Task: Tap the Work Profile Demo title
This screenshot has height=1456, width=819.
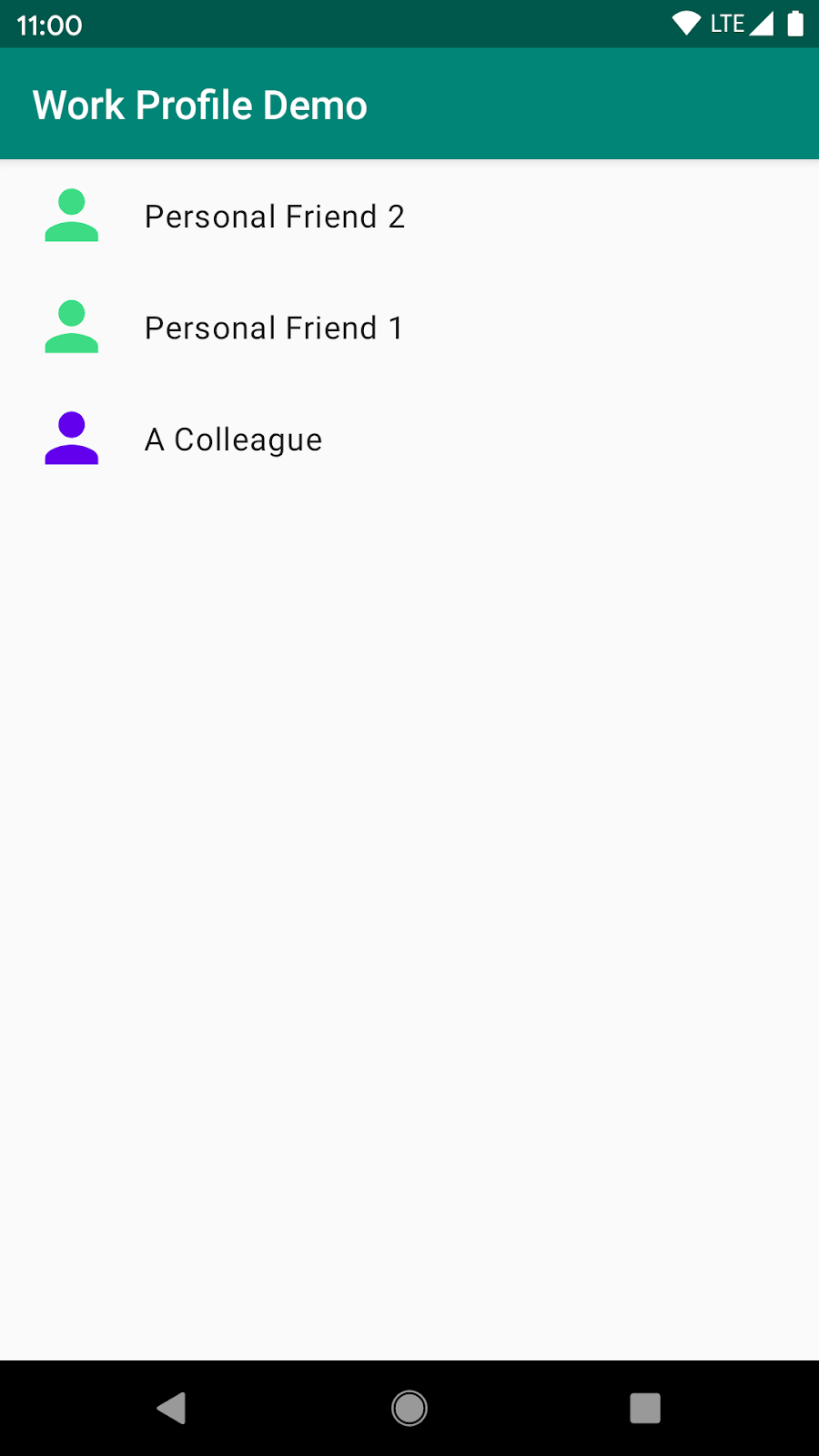Action: [x=199, y=104]
